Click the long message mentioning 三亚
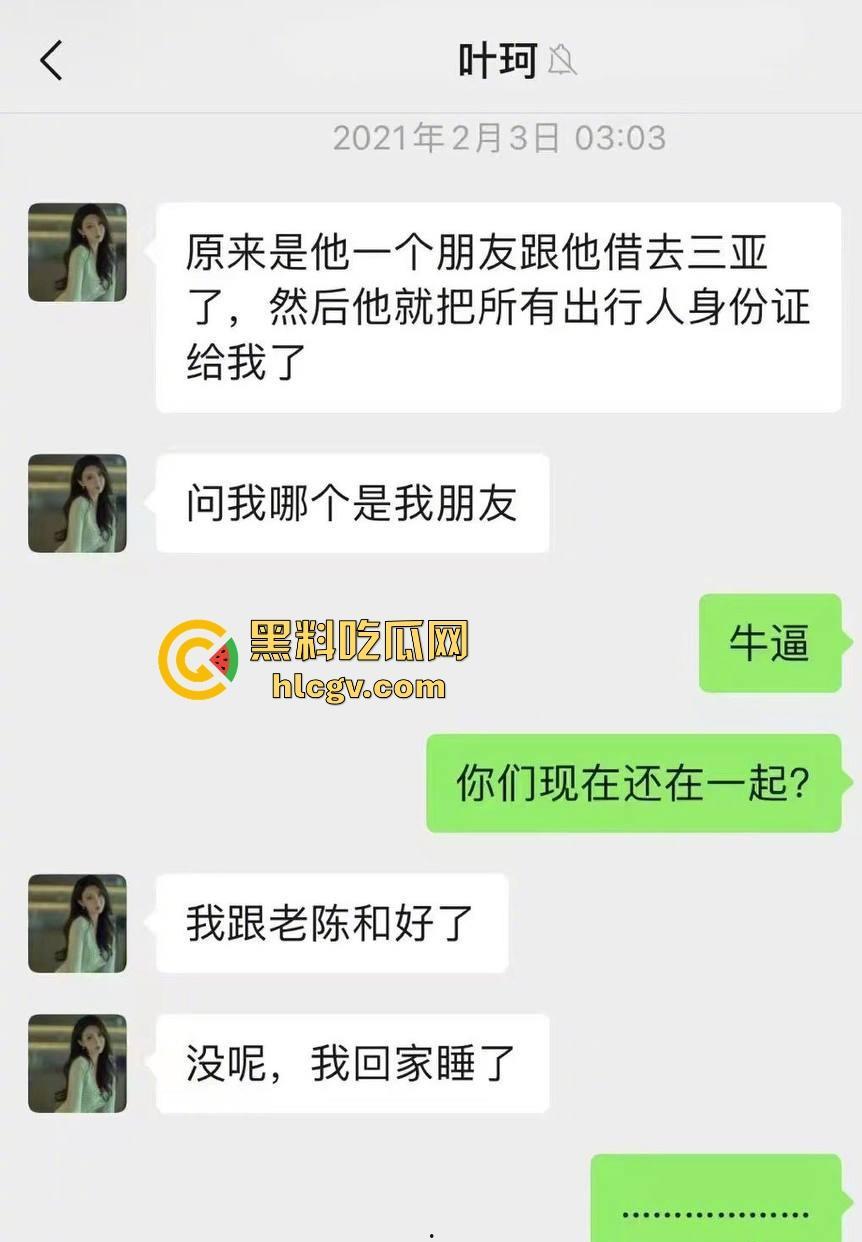Image resolution: width=862 pixels, height=1242 pixels. coord(498,306)
